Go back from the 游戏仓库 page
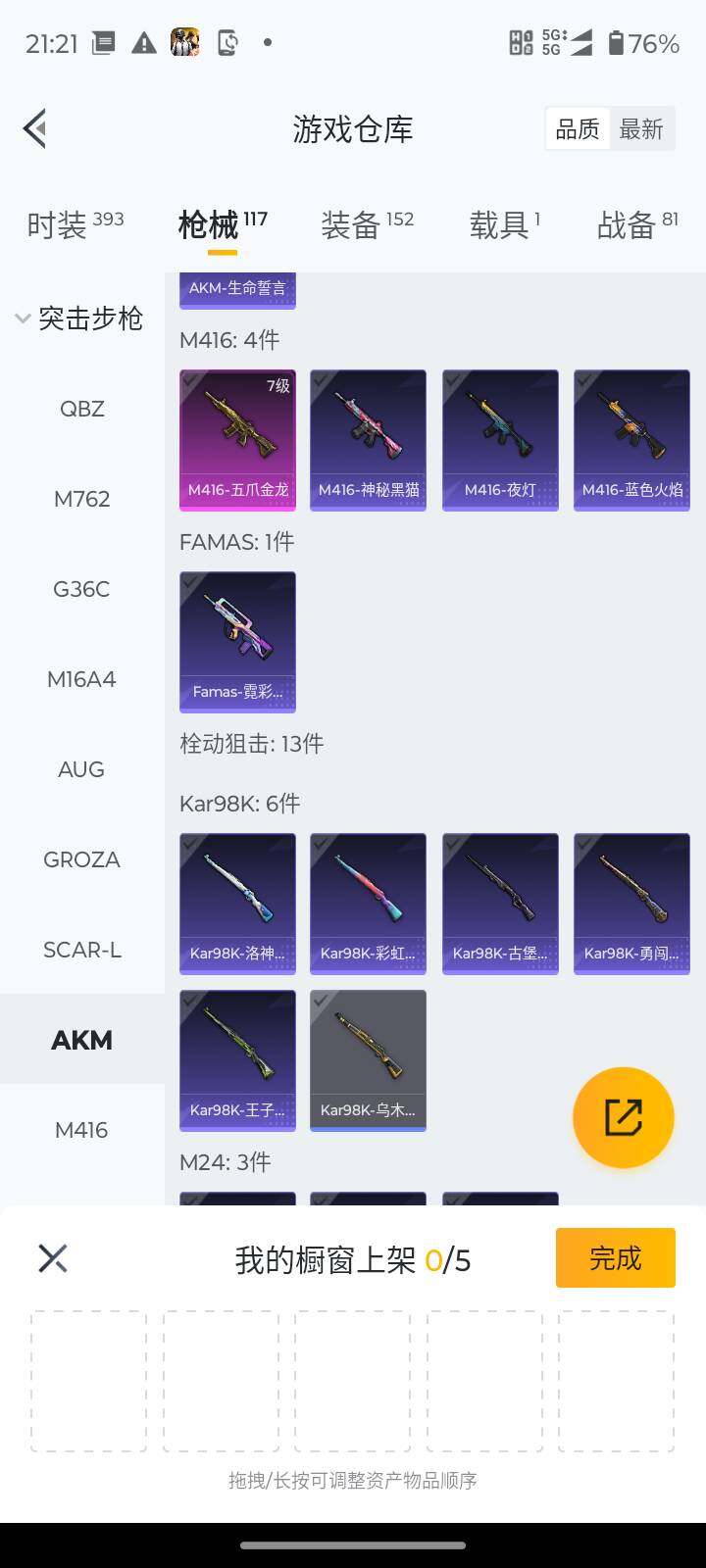706x1568 pixels. point(35,128)
